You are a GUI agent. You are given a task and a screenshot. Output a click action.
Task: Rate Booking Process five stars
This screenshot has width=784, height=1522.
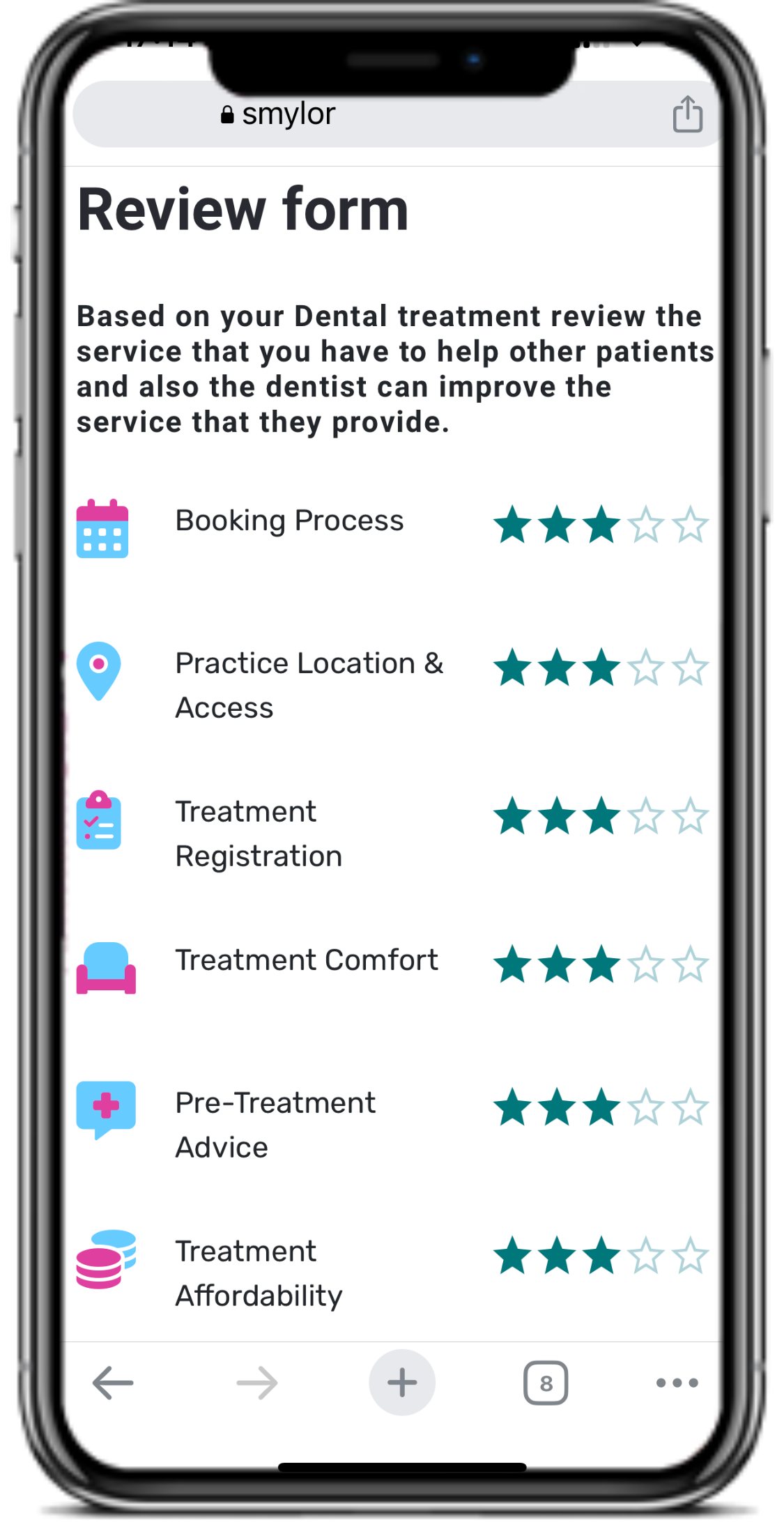pos(691,525)
